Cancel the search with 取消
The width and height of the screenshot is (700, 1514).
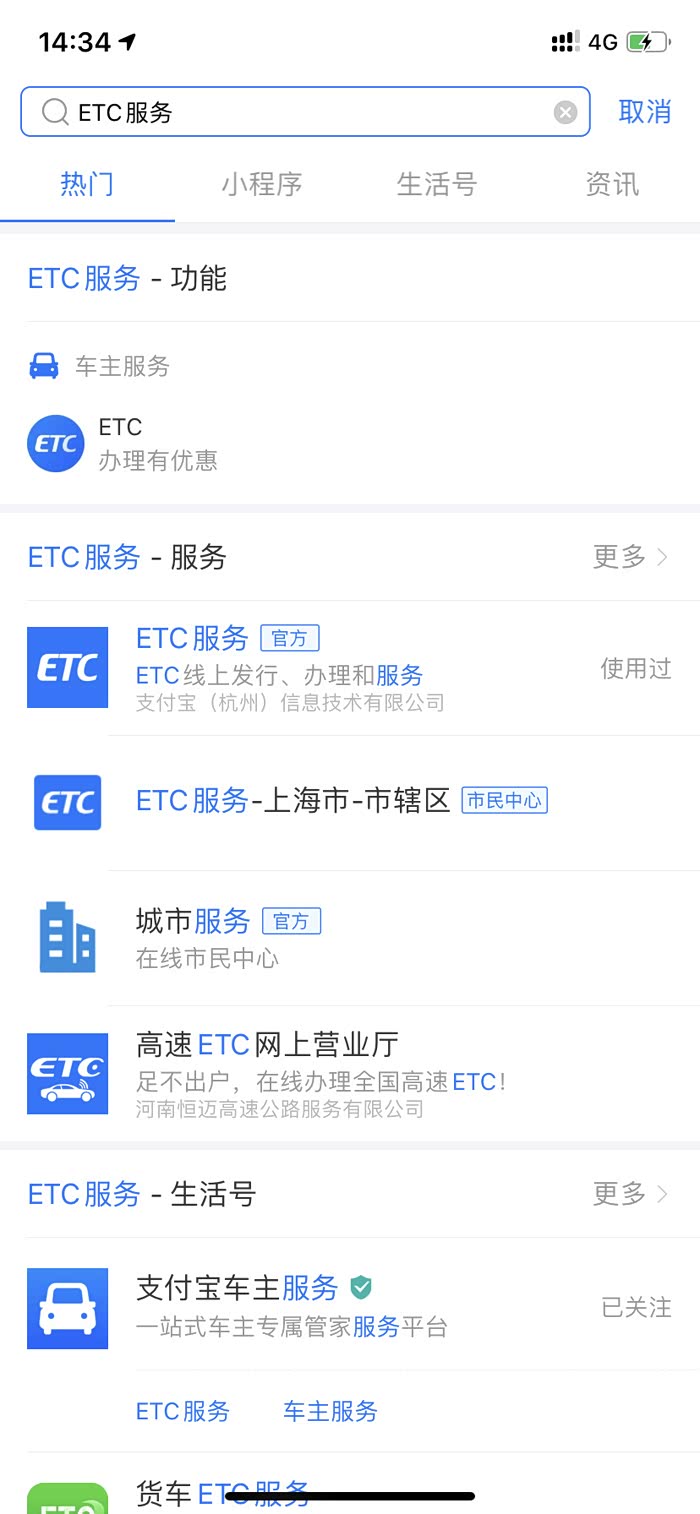(644, 112)
